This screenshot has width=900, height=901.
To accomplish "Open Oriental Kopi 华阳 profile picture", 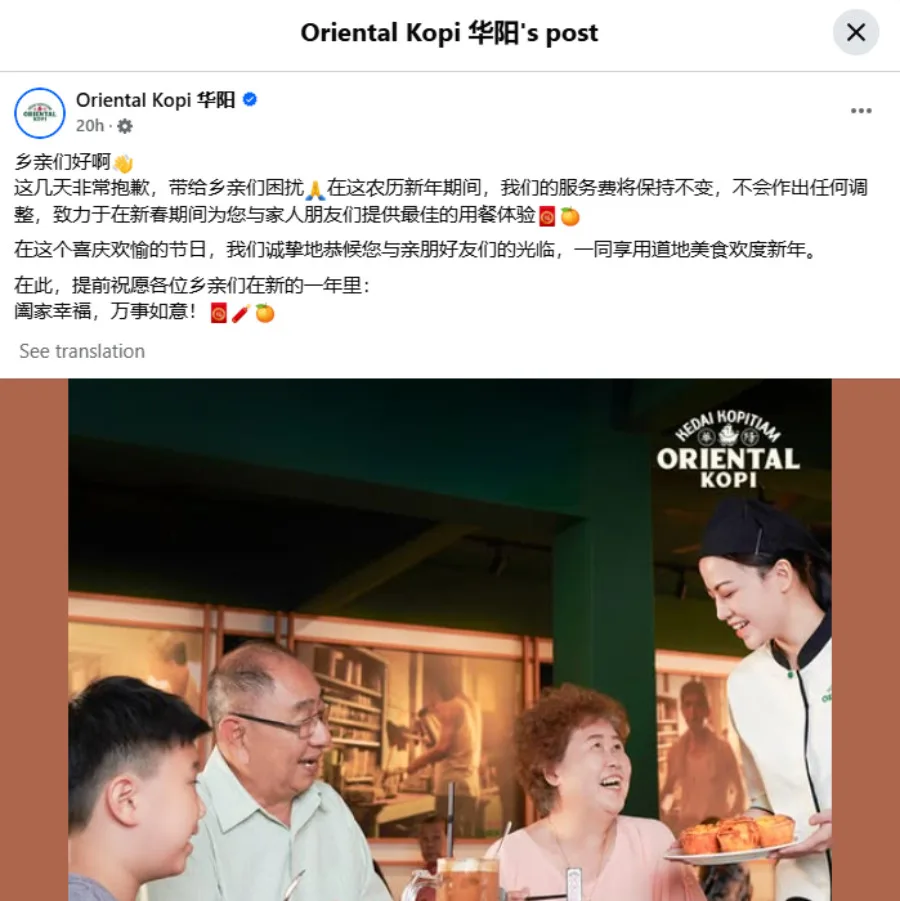I will coord(40,113).
